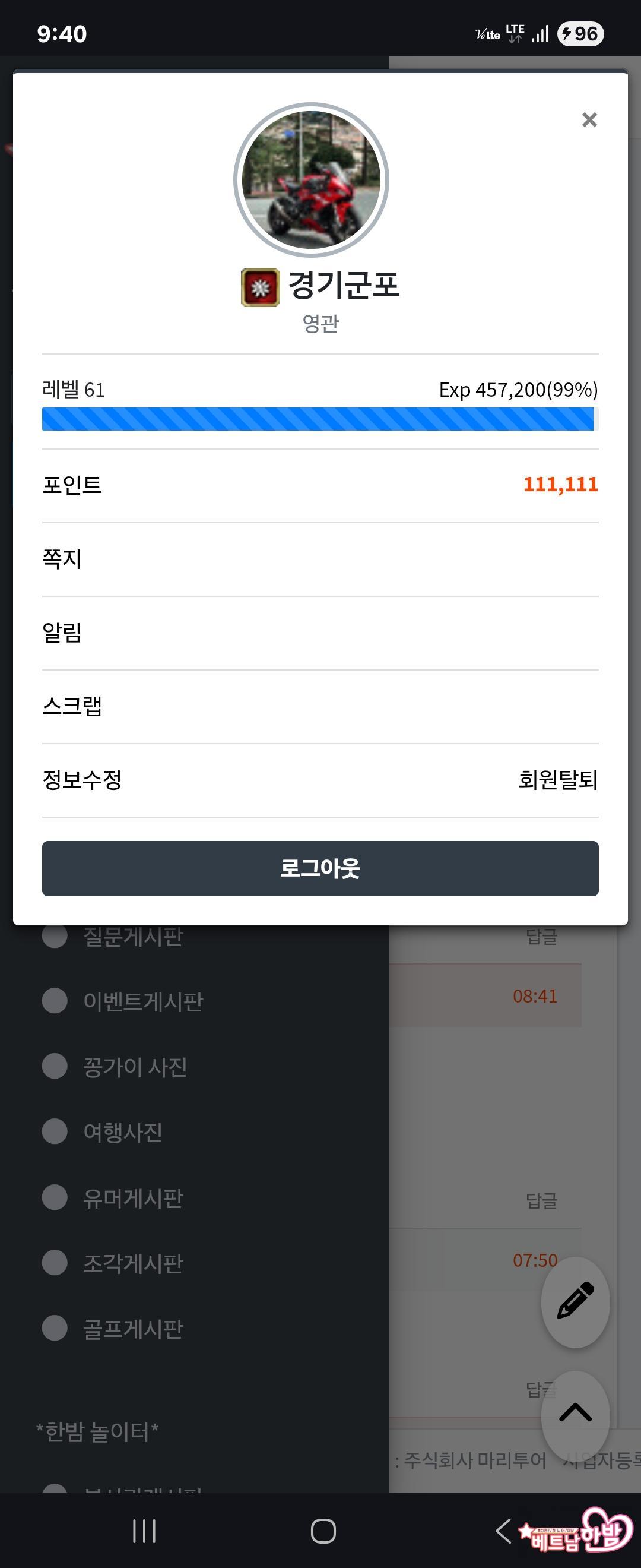The image size is (641, 1568).
Task: Tap 정보수정 to edit profile info
Action: click(x=82, y=780)
